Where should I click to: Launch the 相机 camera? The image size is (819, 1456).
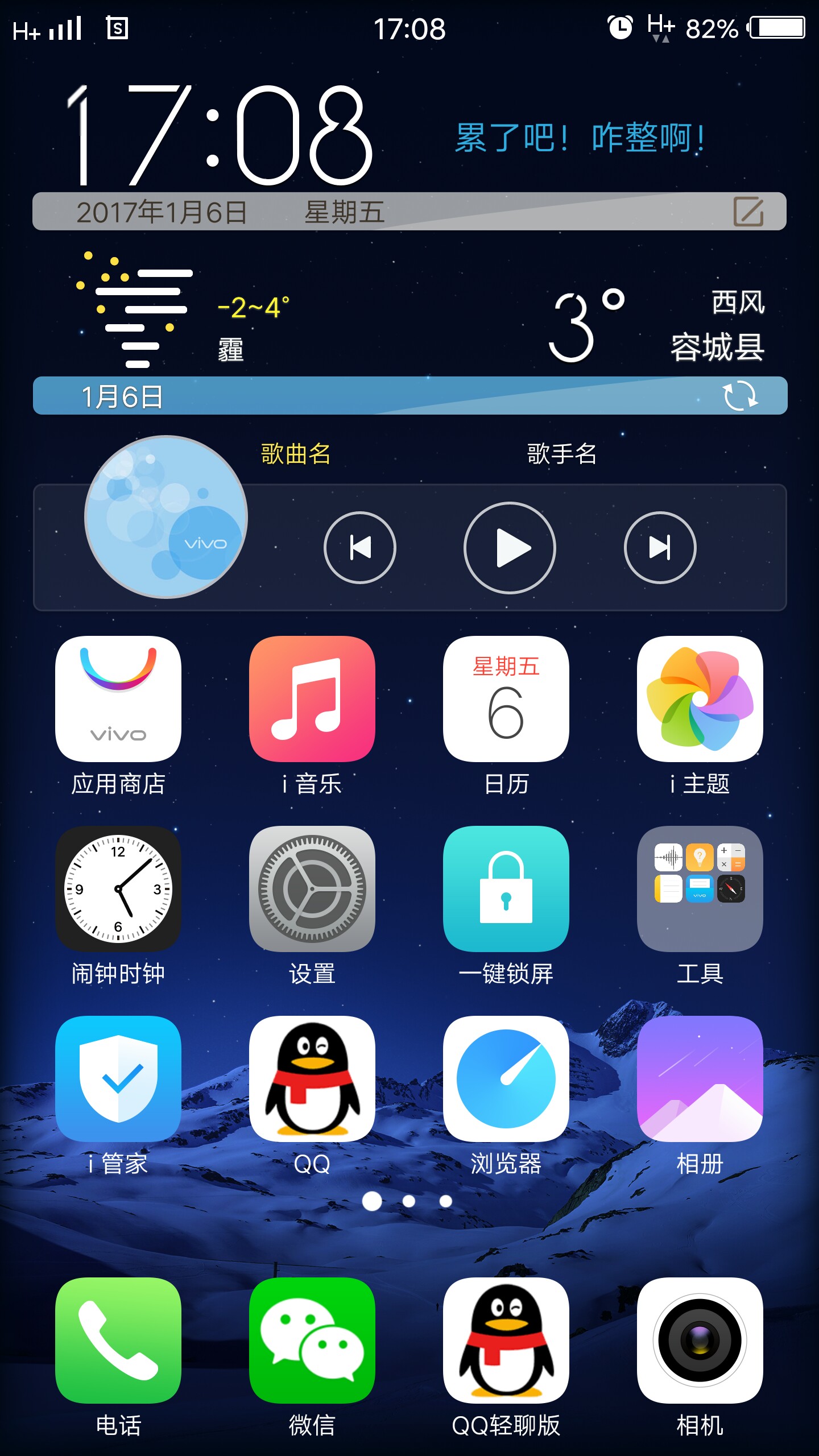click(700, 1341)
